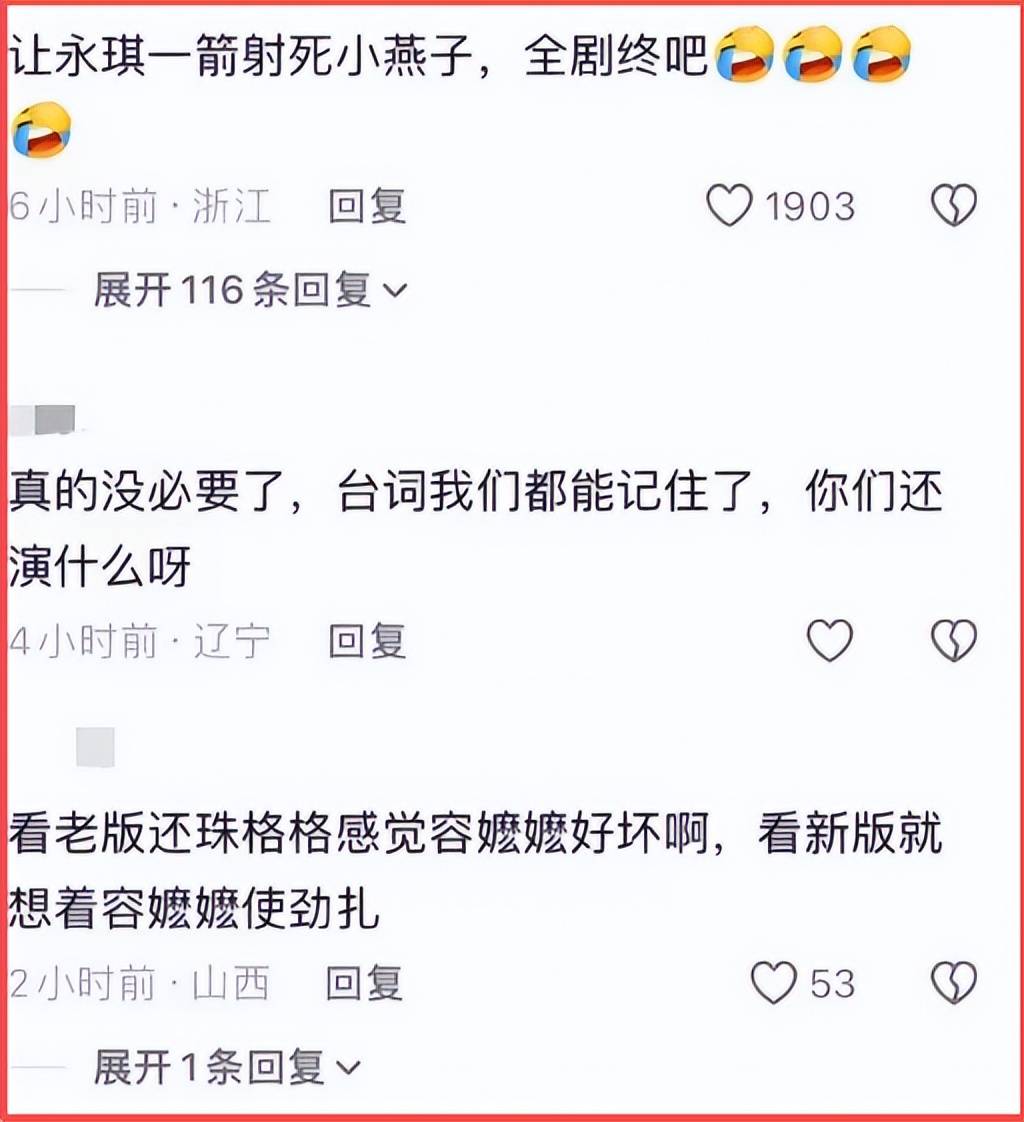
Task: Expand the 116 replies
Action: pos(250,291)
